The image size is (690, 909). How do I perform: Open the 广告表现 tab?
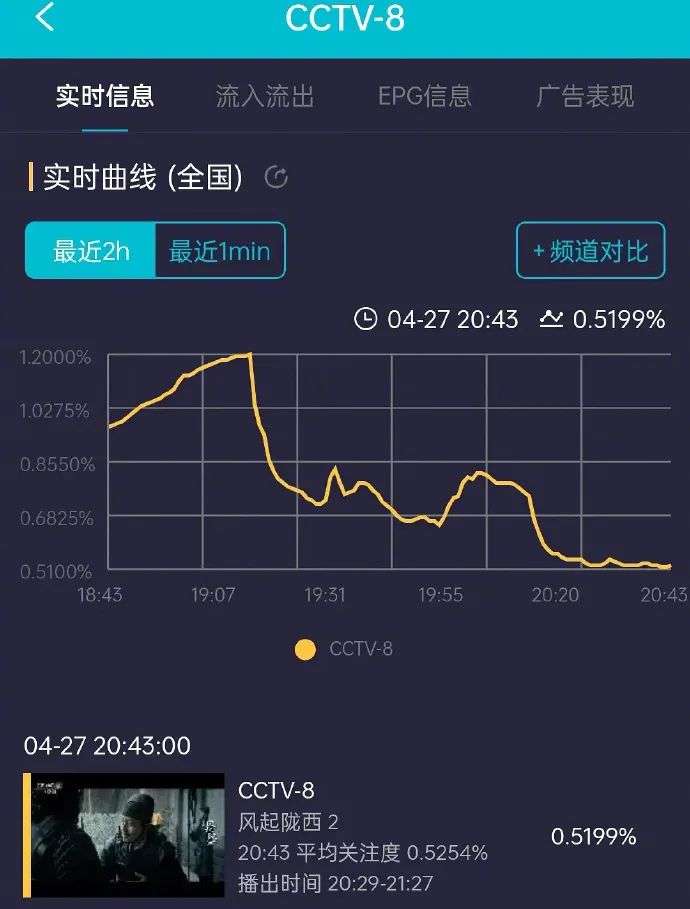[x=585, y=97]
